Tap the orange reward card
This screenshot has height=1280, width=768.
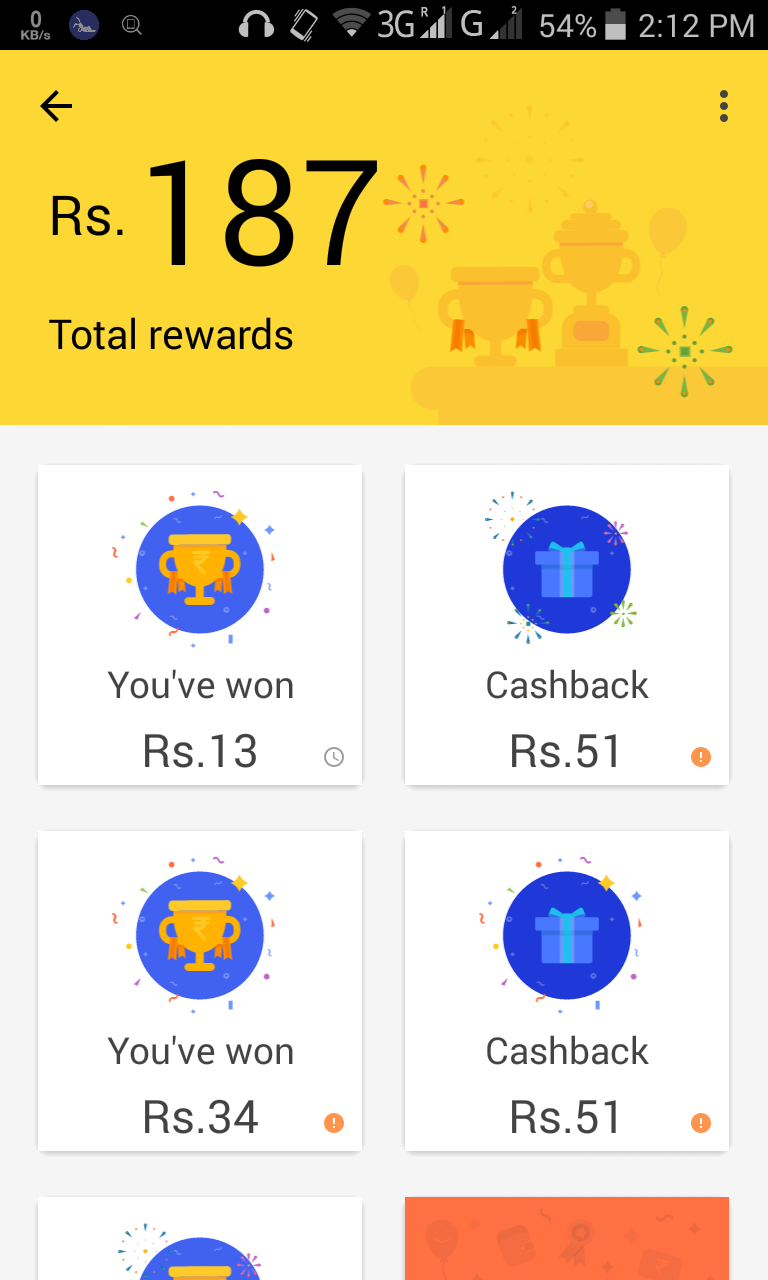(x=567, y=1238)
